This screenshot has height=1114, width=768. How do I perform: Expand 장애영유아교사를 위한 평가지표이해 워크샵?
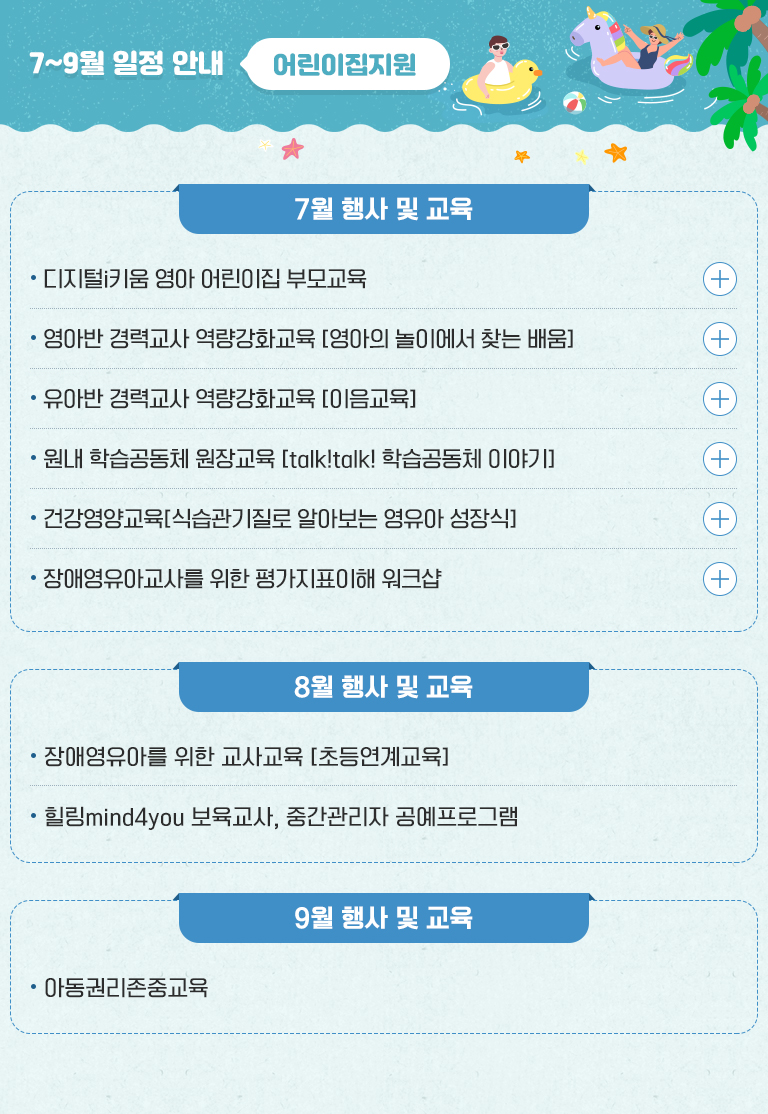point(720,579)
